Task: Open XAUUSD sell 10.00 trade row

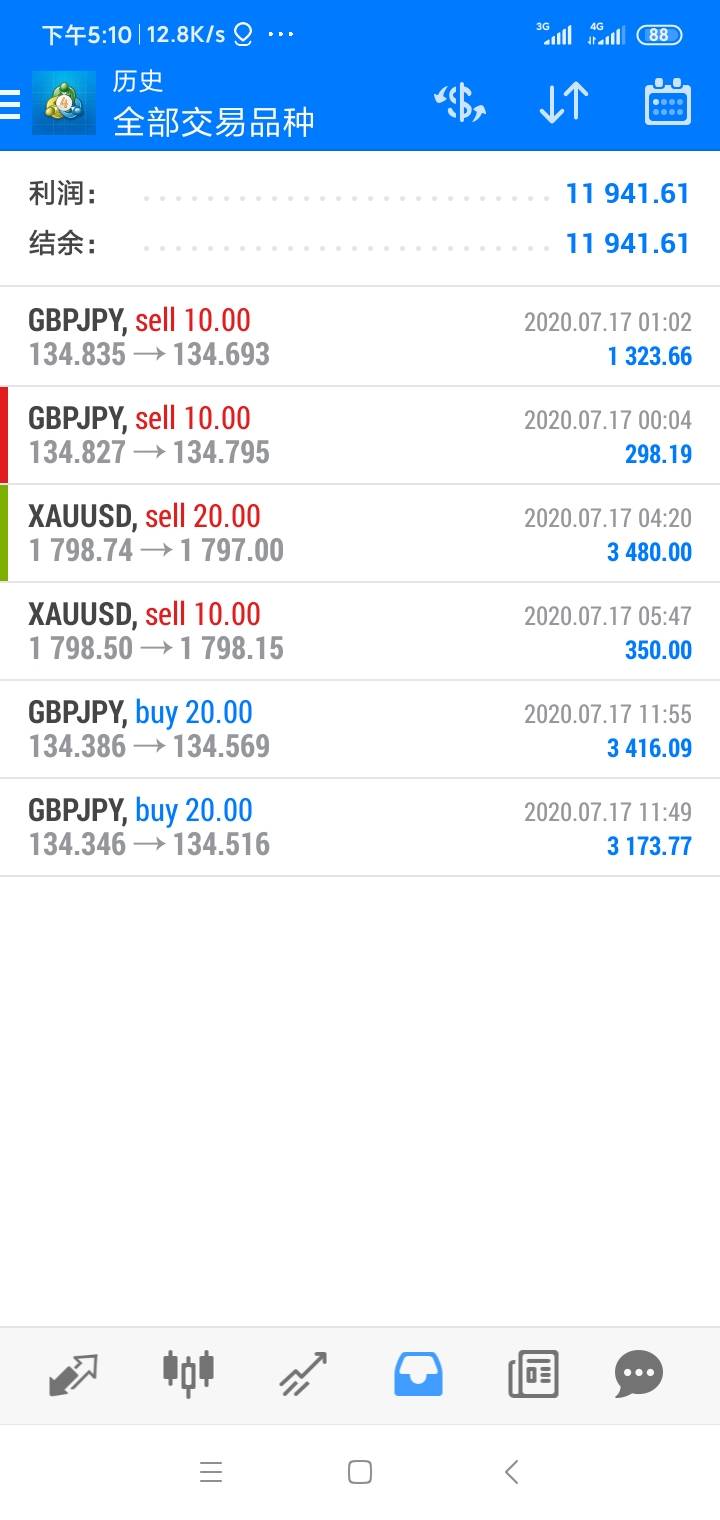Action: pos(360,631)
